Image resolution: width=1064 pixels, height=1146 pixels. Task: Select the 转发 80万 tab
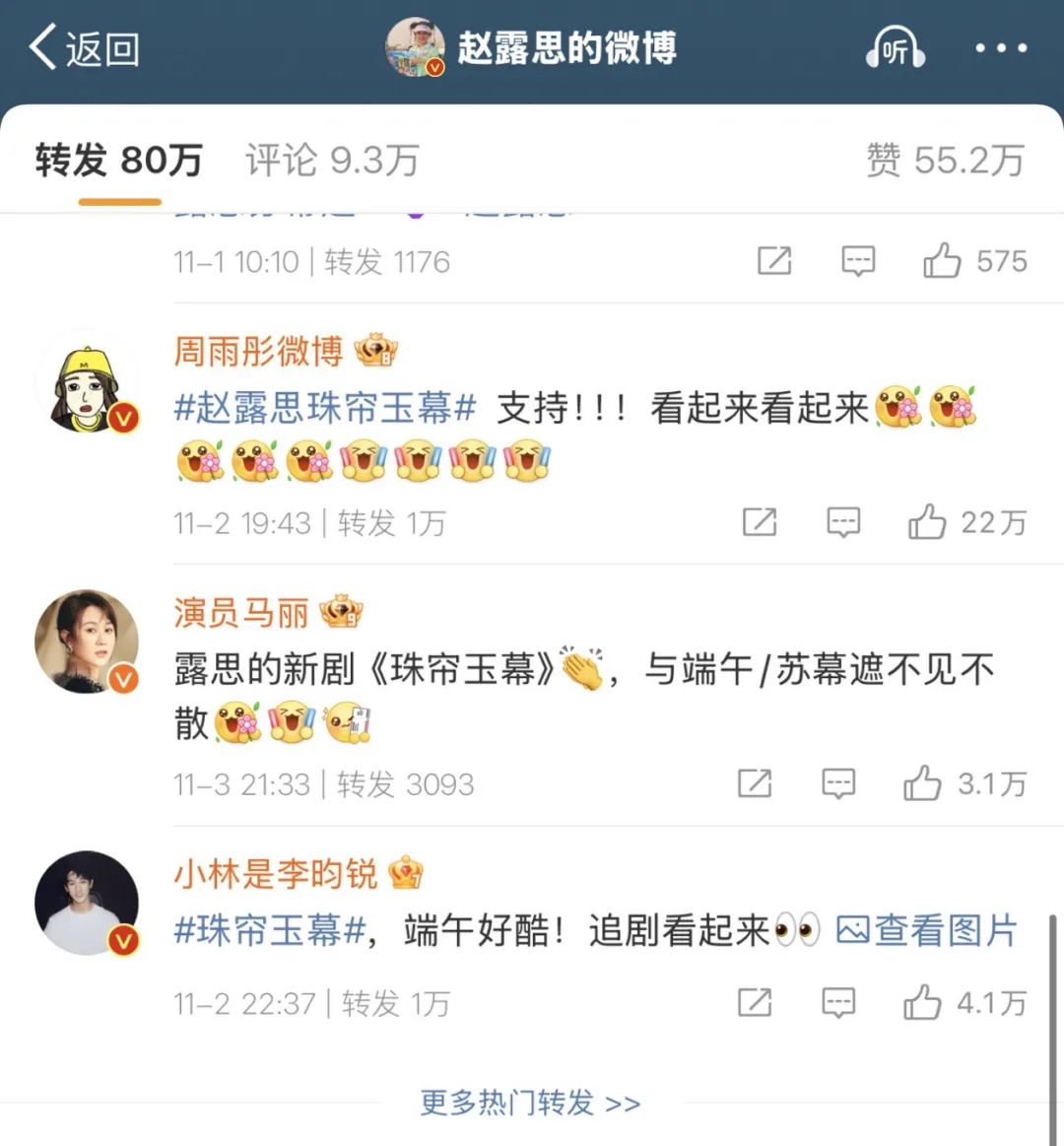119,160
